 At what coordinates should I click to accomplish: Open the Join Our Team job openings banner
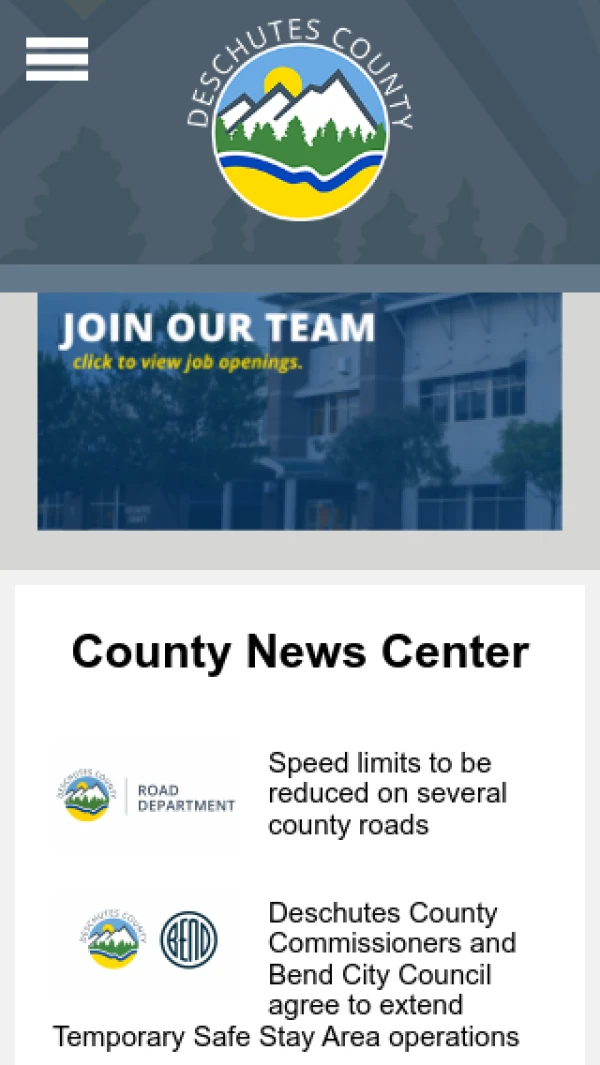(300, 410)
